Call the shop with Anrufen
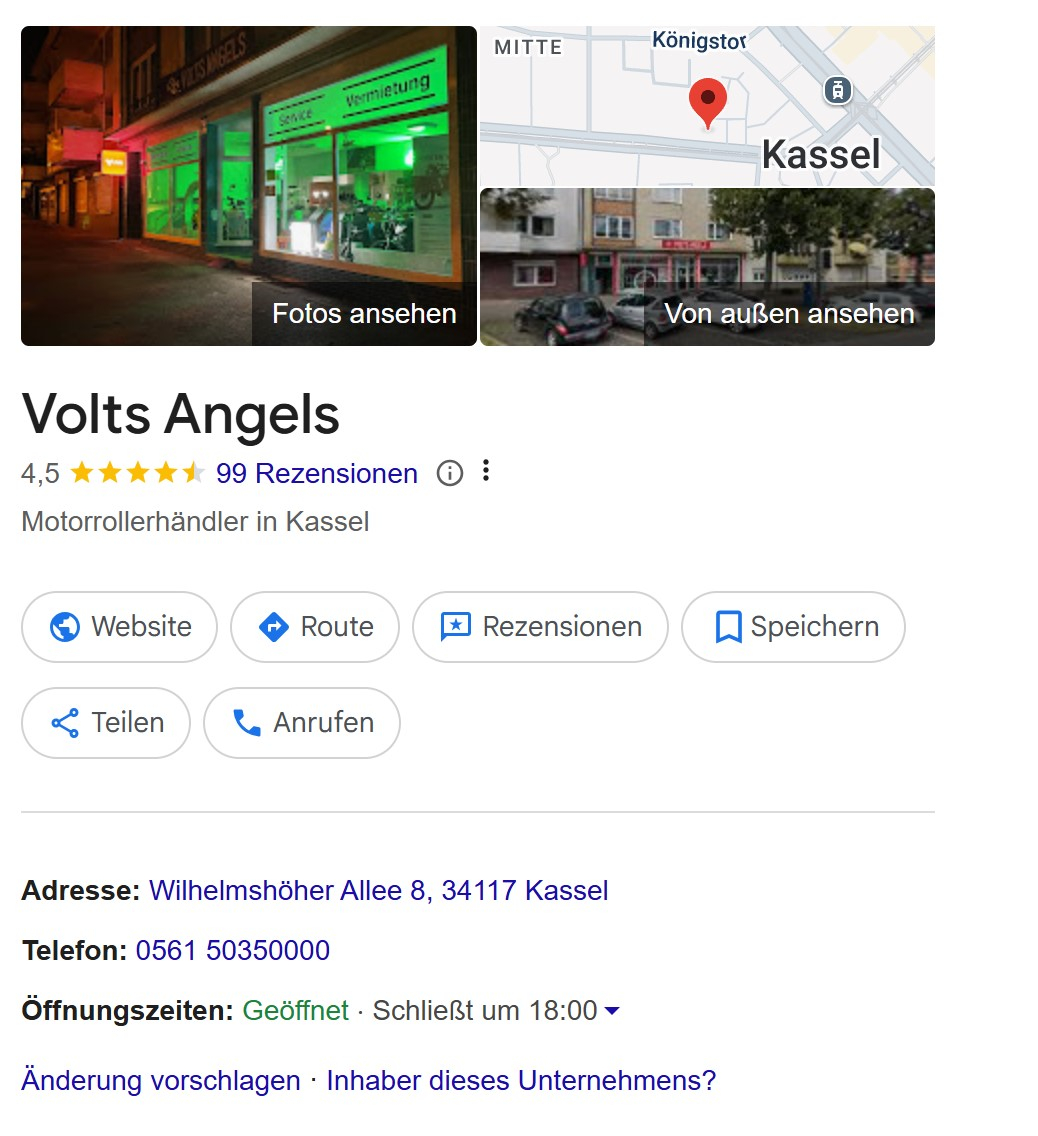The image size is (1038, 1136). point(302,723)
